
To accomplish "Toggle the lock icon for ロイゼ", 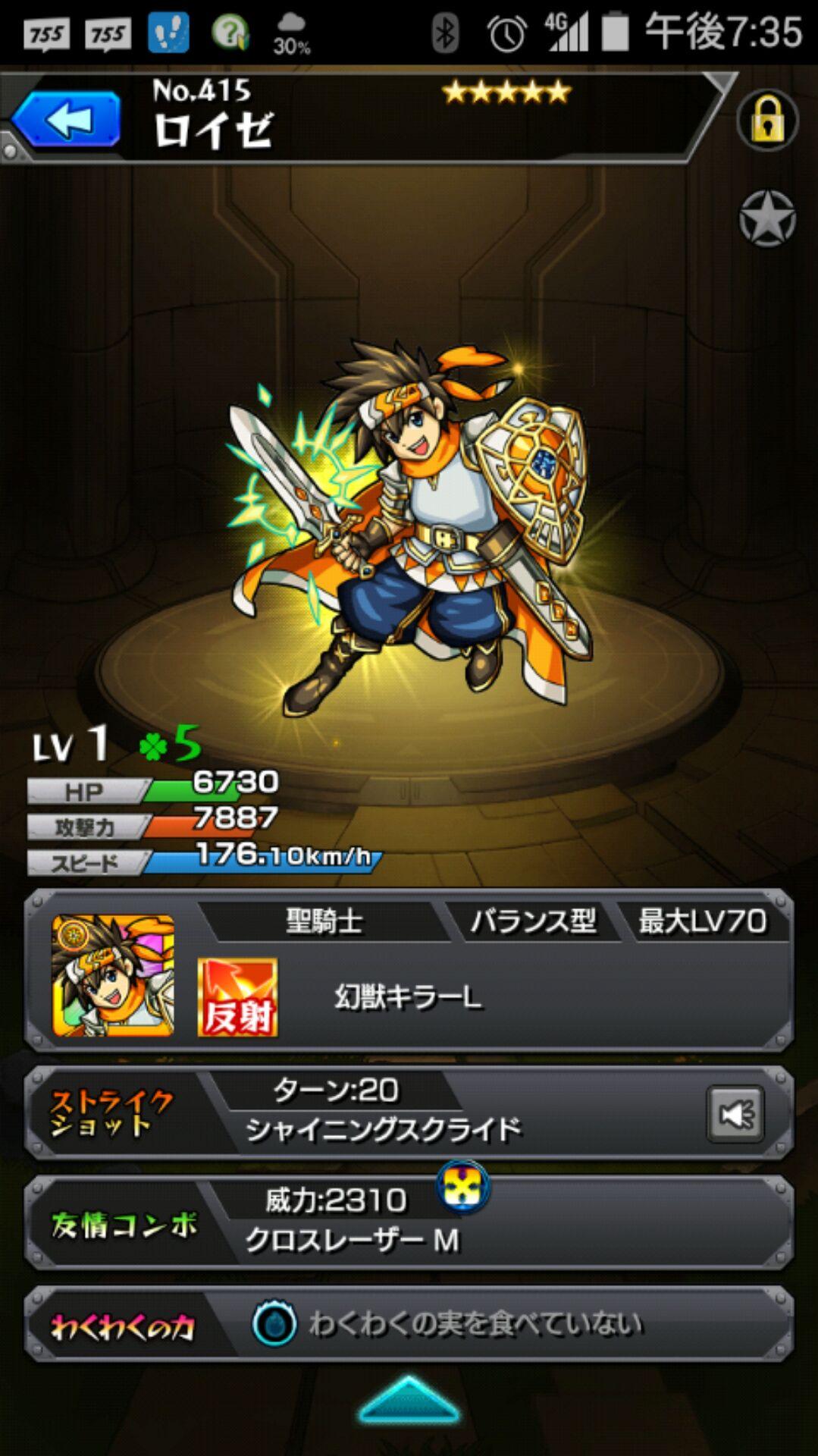I will coord(767,121).
